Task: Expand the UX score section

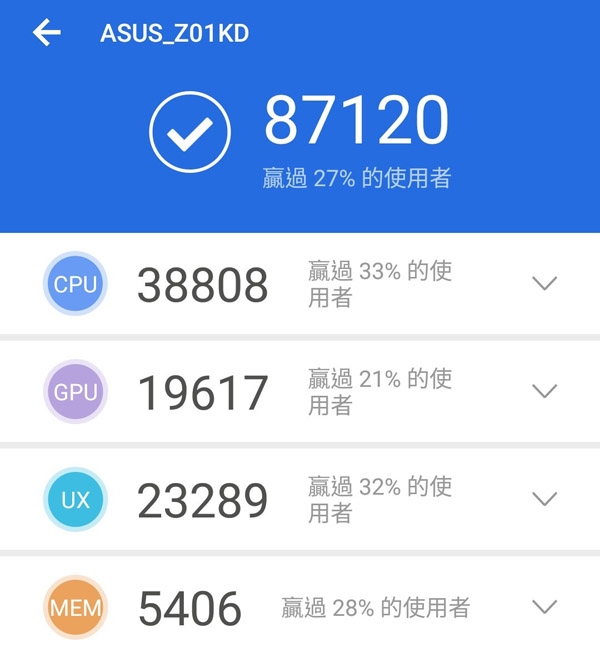Action: click(x=544, y=499)
